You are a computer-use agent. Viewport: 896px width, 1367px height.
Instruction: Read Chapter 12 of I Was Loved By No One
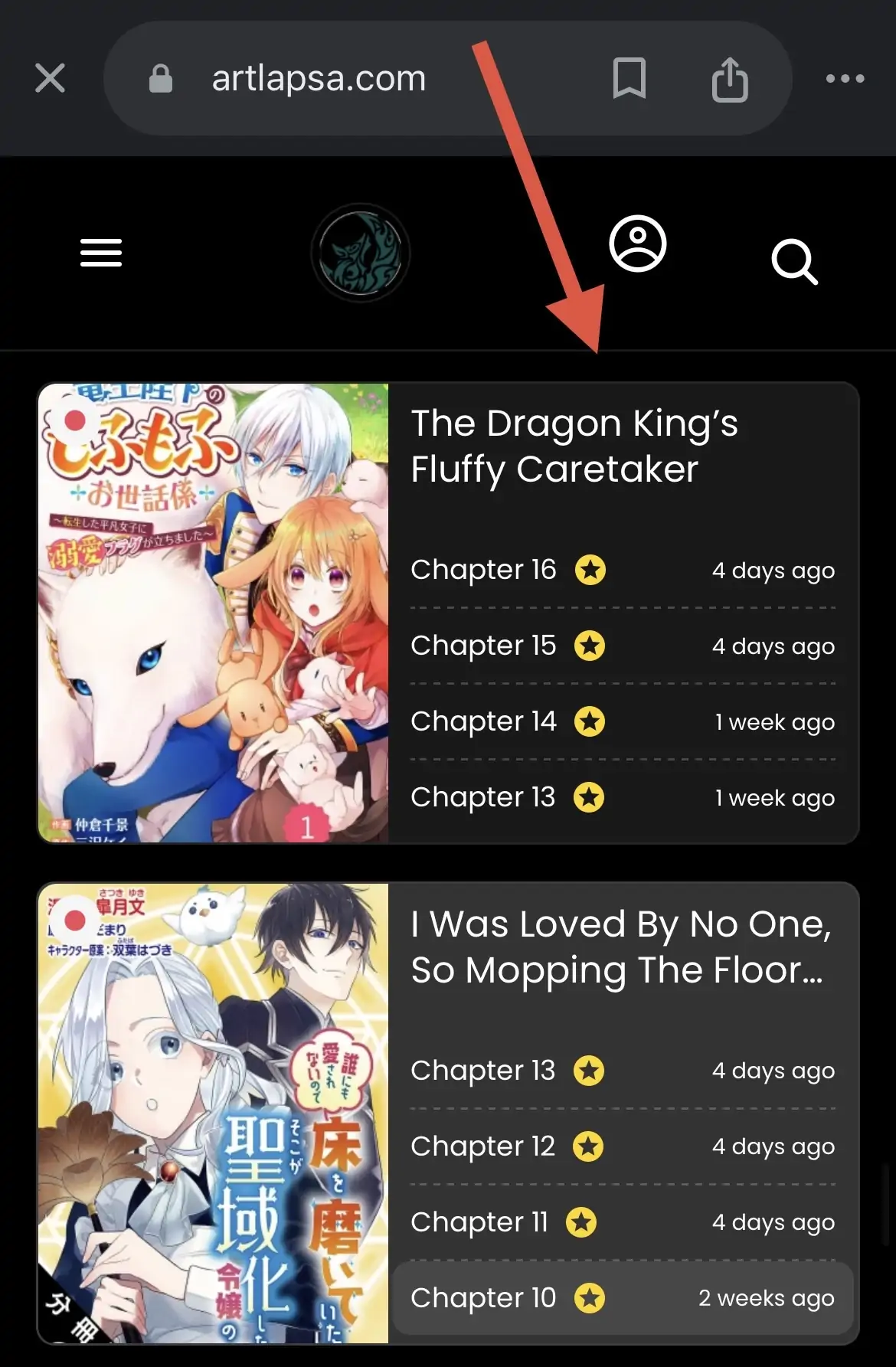point(482,1146)
